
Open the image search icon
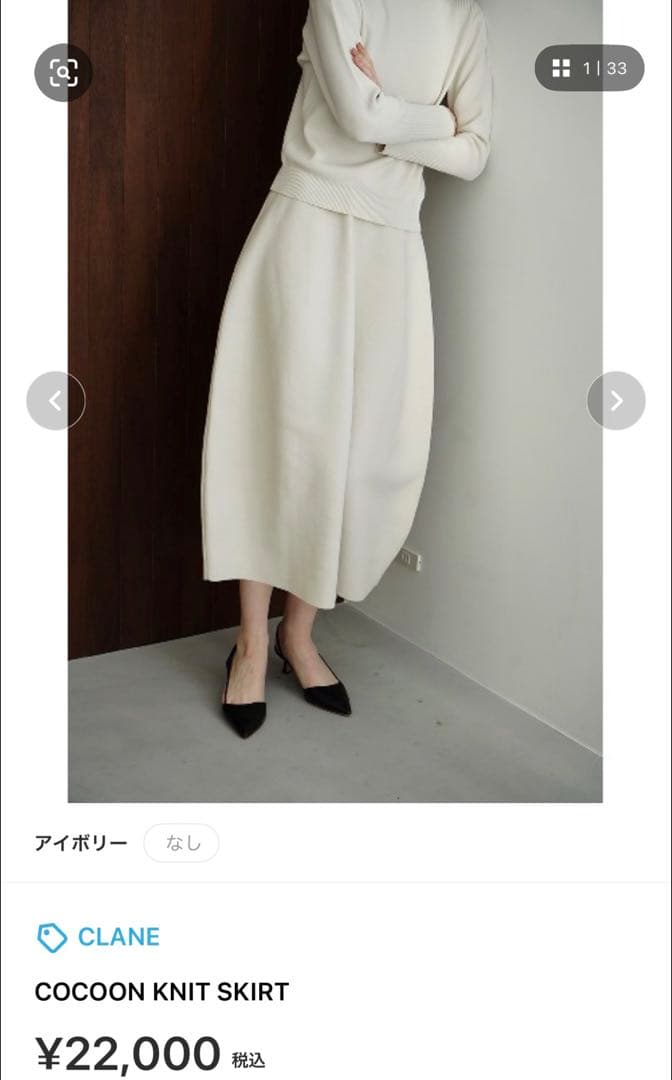[63, 72]
